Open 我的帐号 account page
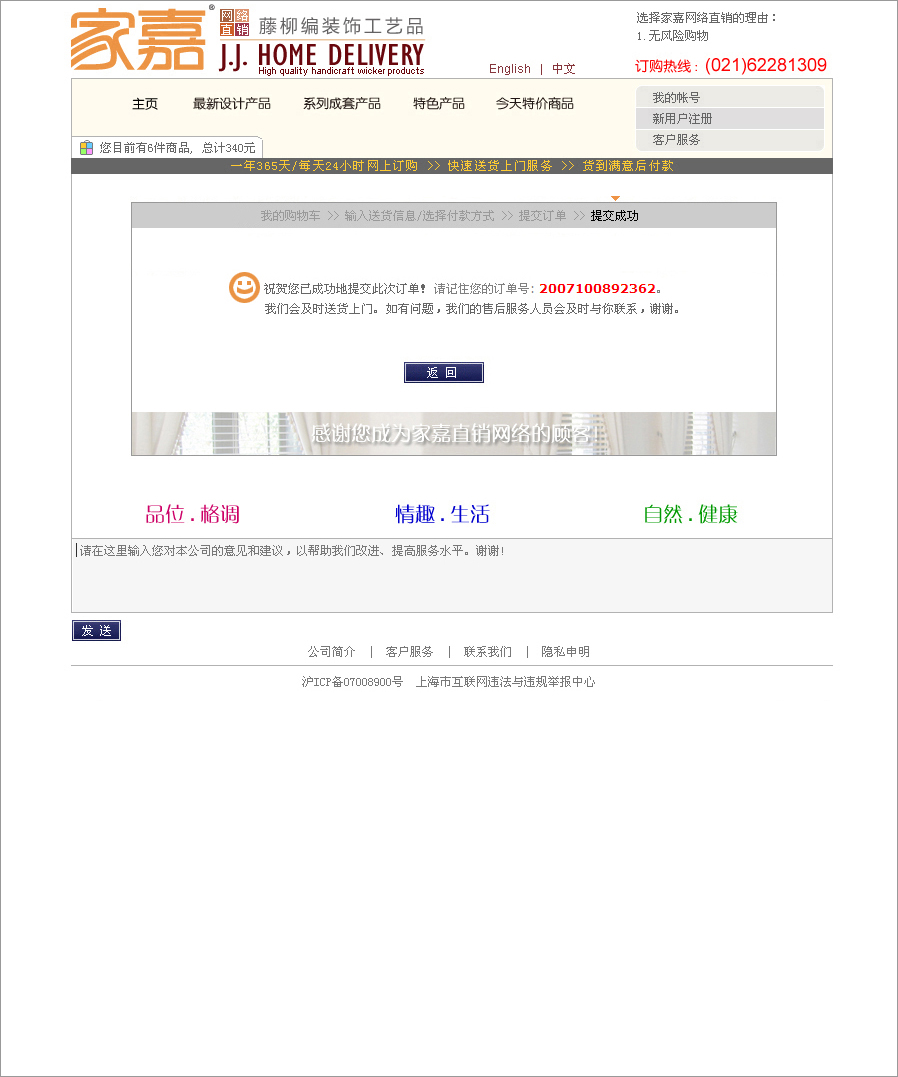This screenshot has width=898, height=1077. (x=676, y=98)
